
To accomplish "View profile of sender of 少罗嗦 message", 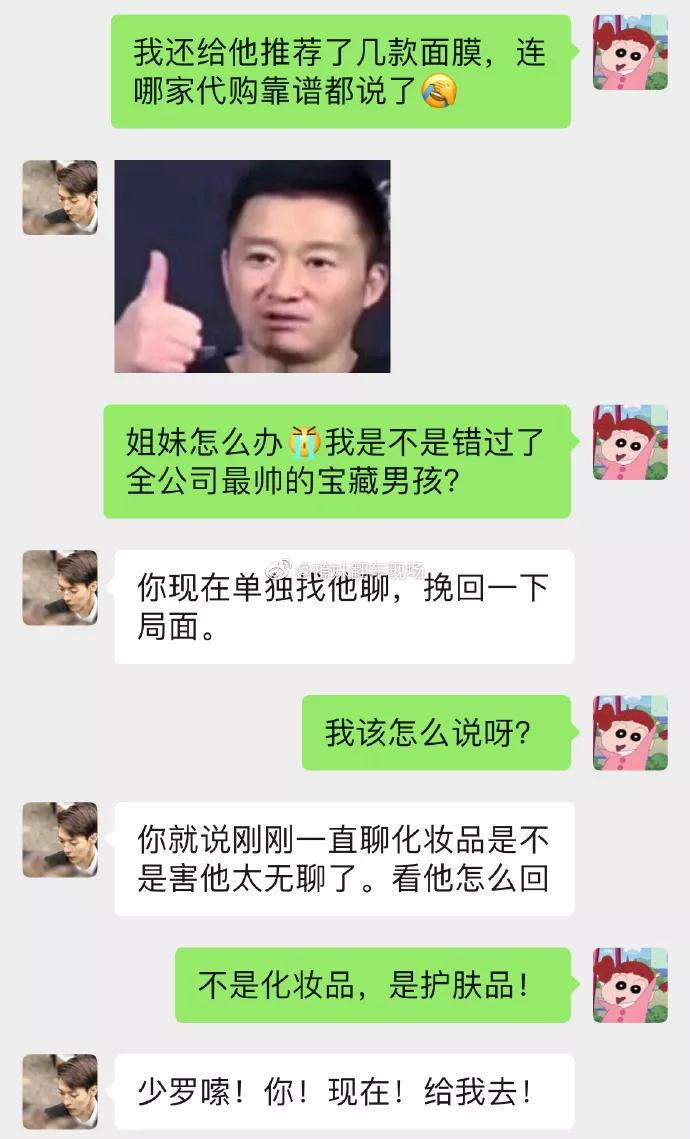I will point(60,1091).
